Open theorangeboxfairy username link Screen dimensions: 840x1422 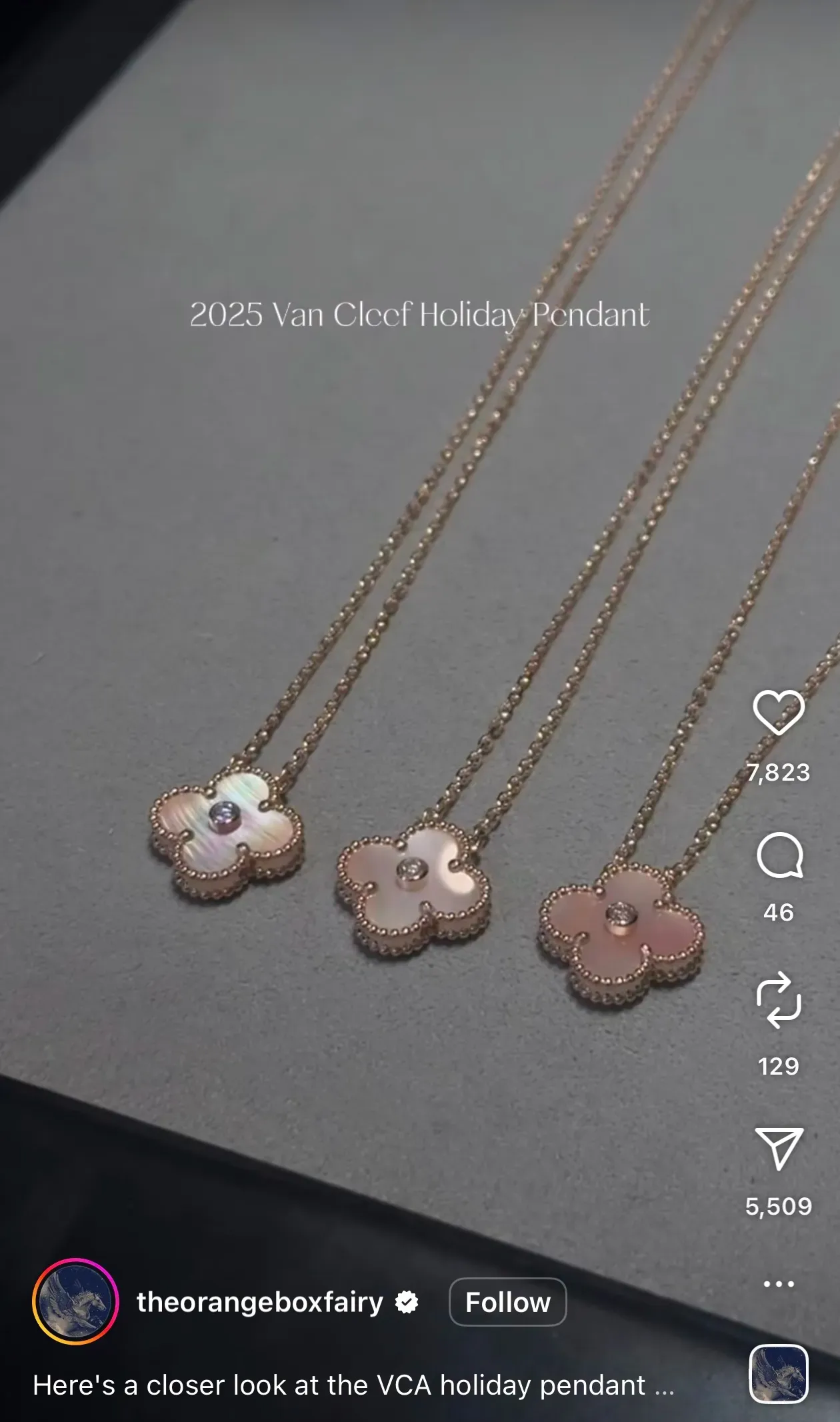(260, 1302)
